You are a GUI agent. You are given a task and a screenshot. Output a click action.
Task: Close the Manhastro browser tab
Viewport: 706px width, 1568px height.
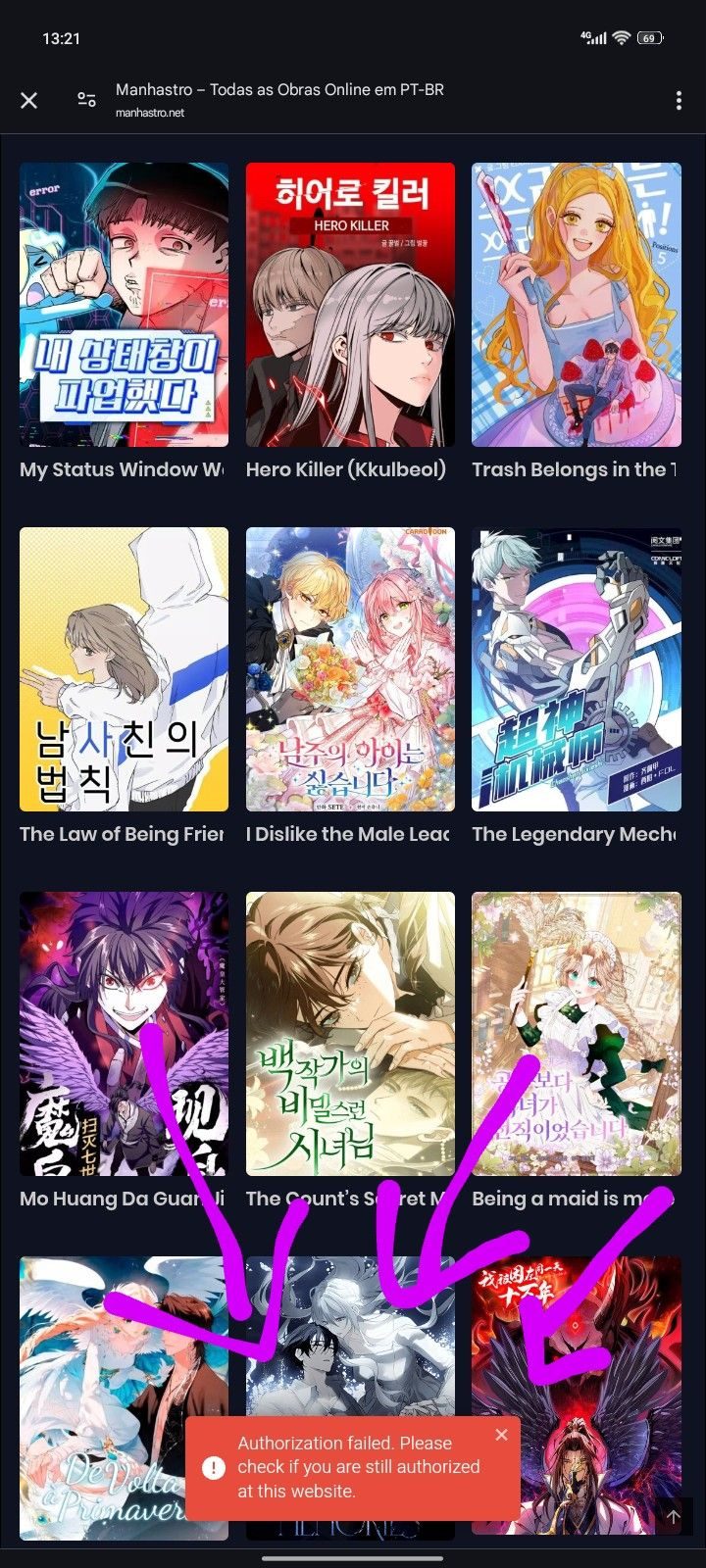pos(29,100)
